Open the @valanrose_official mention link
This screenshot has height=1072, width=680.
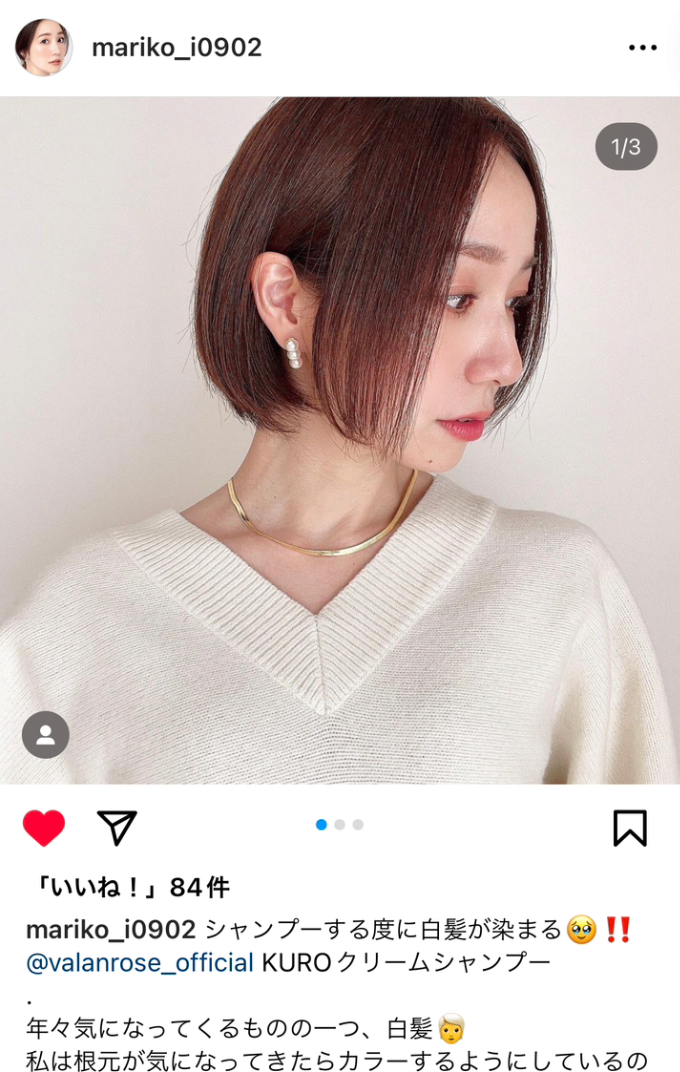pos(139,963)
